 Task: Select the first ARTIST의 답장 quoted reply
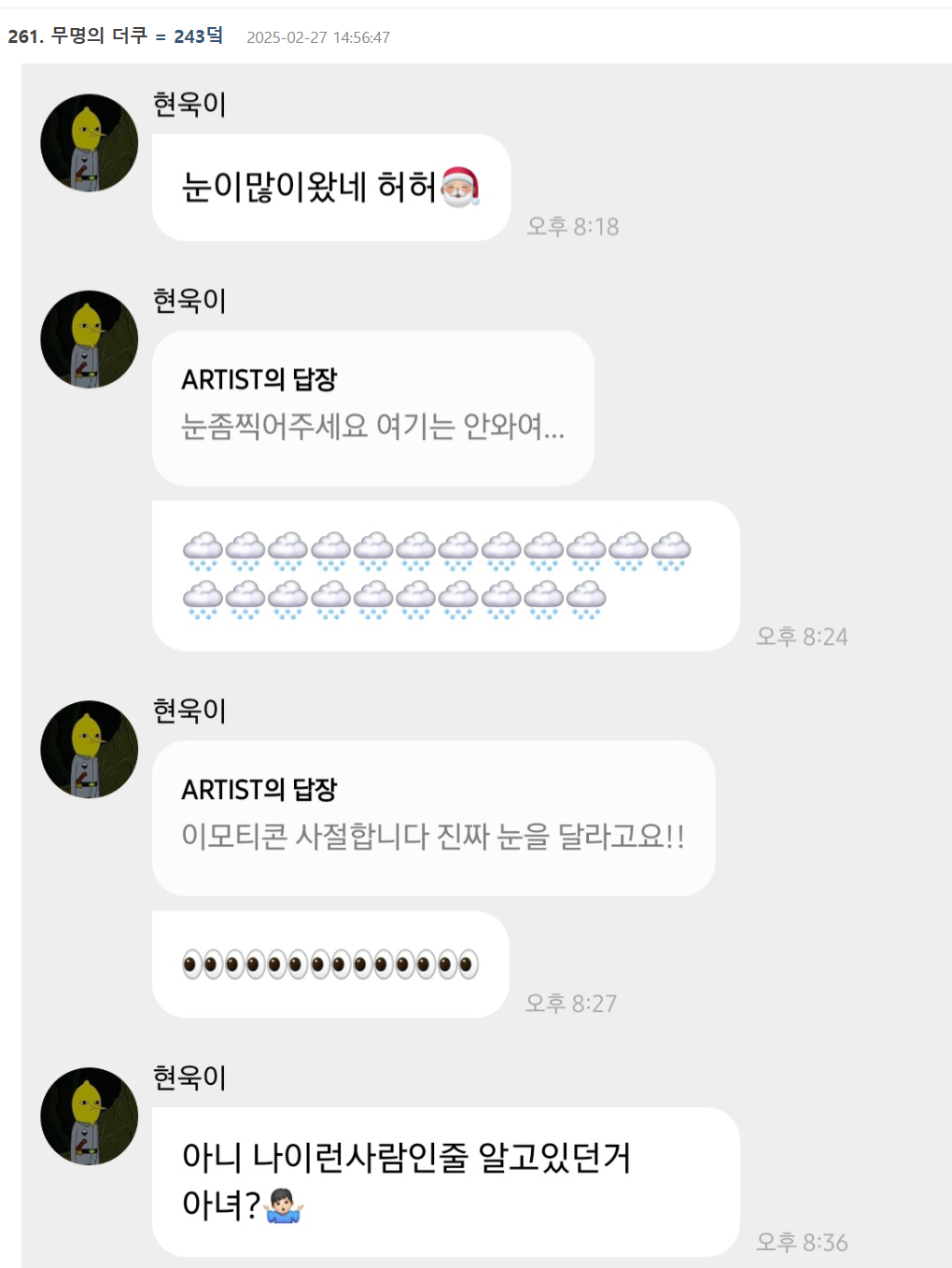coord(373,406)
